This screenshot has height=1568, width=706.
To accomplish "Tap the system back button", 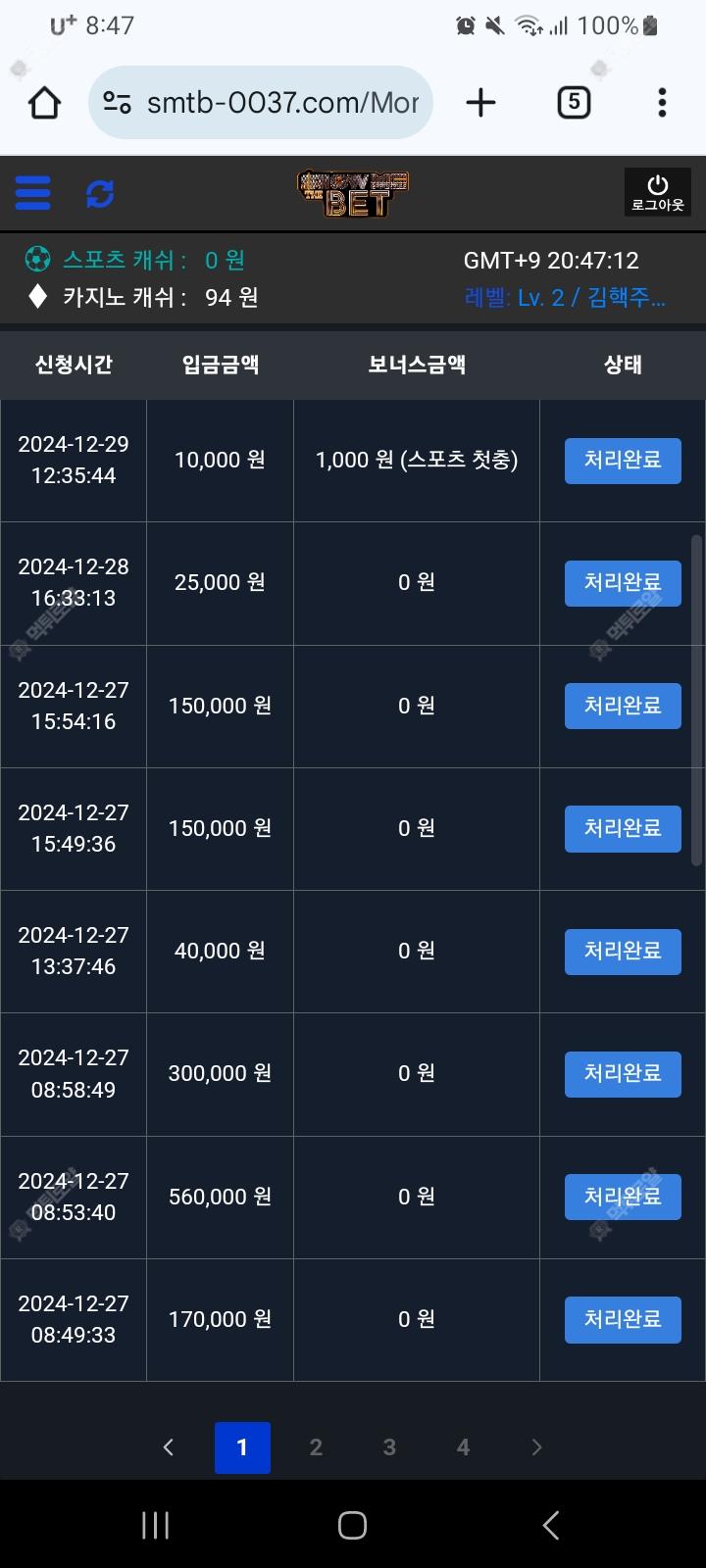I will point(551,1525).
